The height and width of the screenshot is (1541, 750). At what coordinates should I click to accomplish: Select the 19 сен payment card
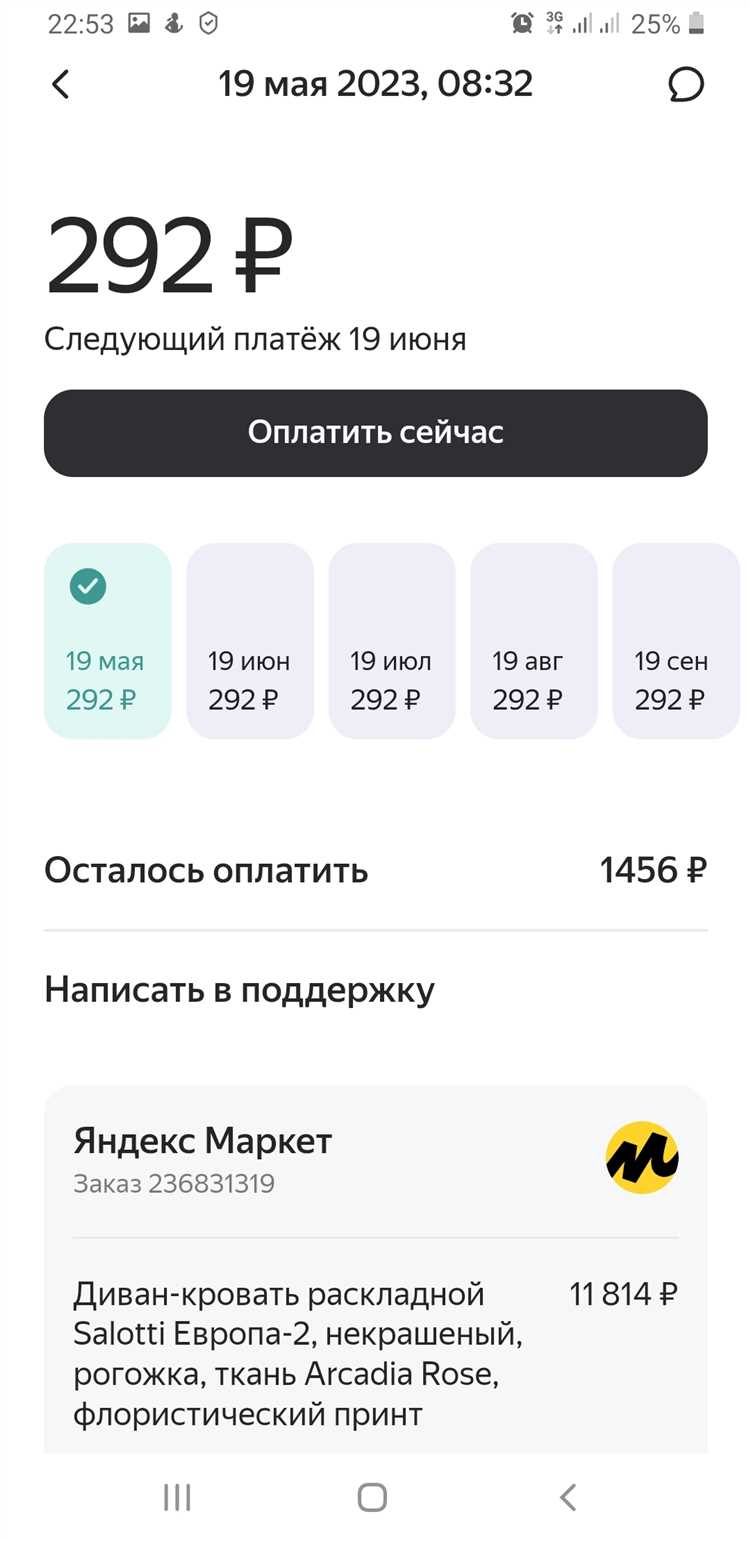click(x=675, y=641)
